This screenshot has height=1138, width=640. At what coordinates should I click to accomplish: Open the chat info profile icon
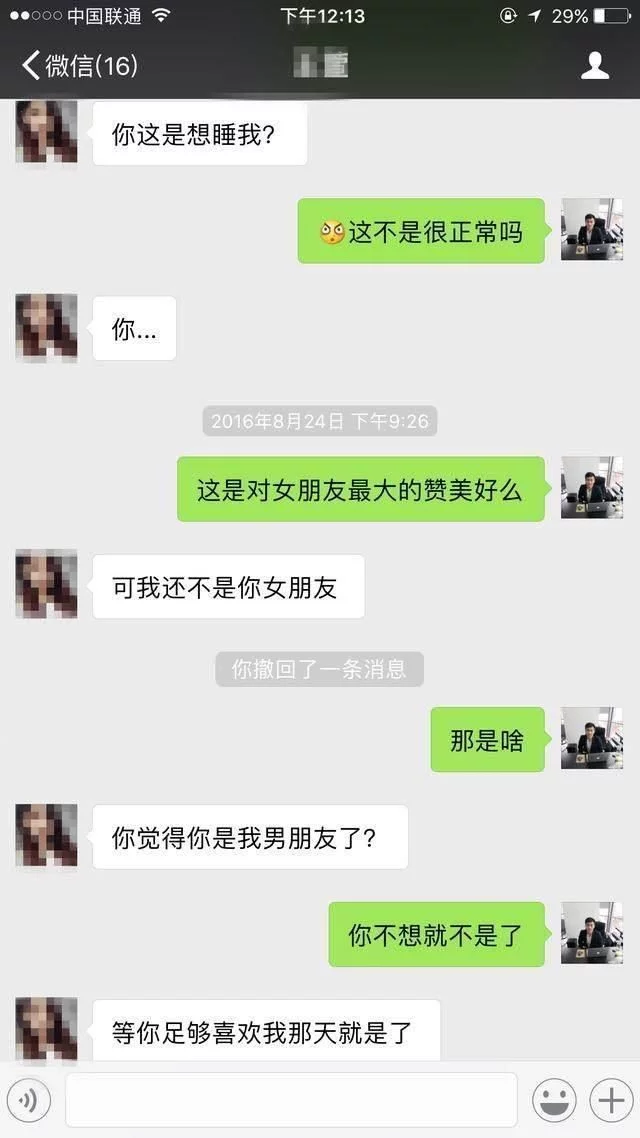(595, 66)
